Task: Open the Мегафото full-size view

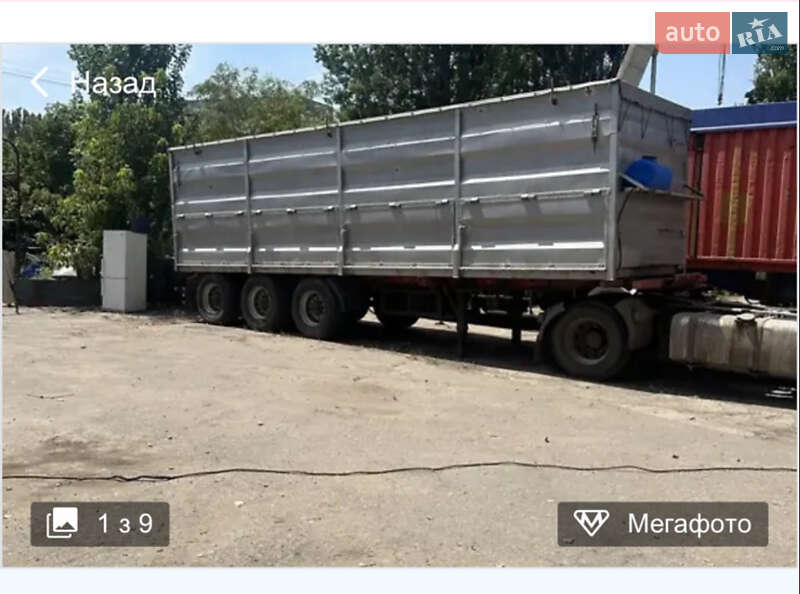Action: click(662, 523)
